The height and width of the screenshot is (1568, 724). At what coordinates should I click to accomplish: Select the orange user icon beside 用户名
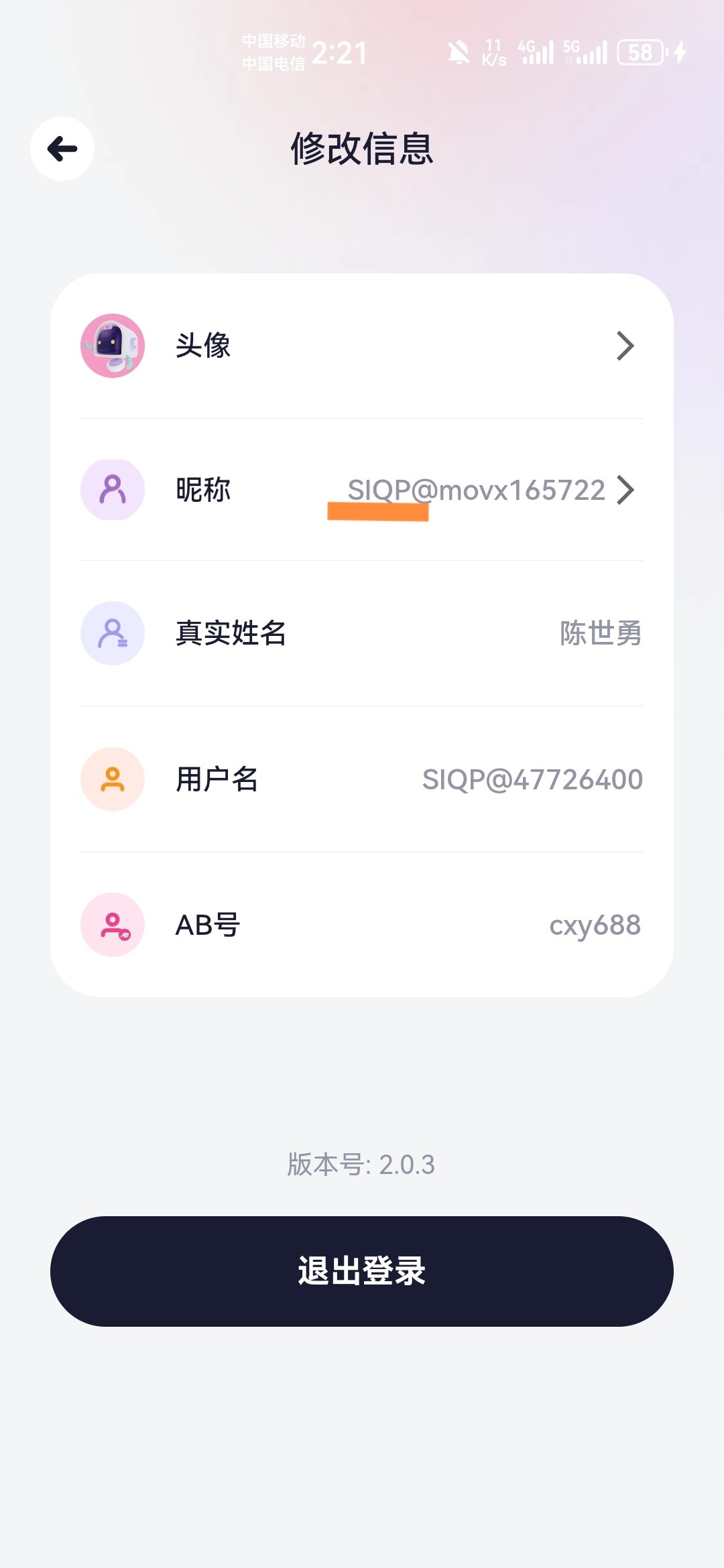click(x=112, y=779)
